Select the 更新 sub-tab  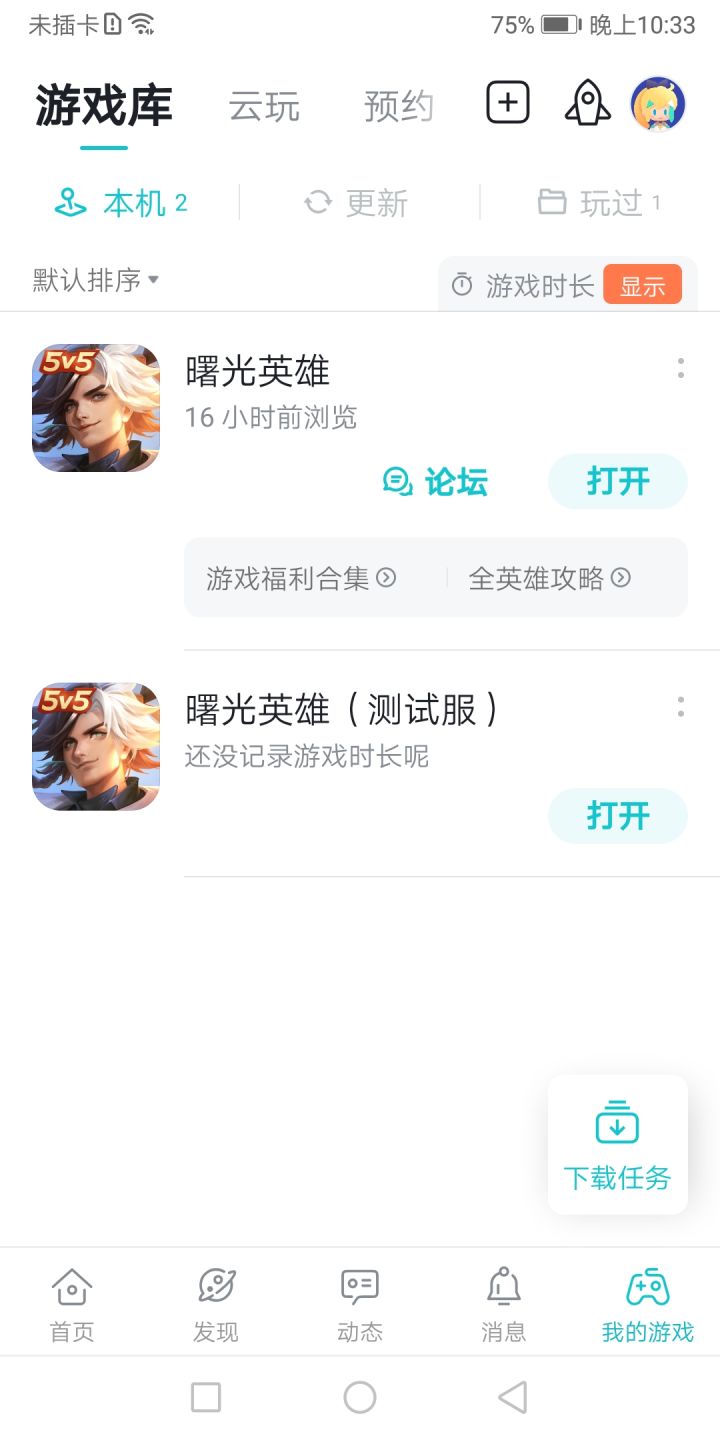[x=358, y=203]
